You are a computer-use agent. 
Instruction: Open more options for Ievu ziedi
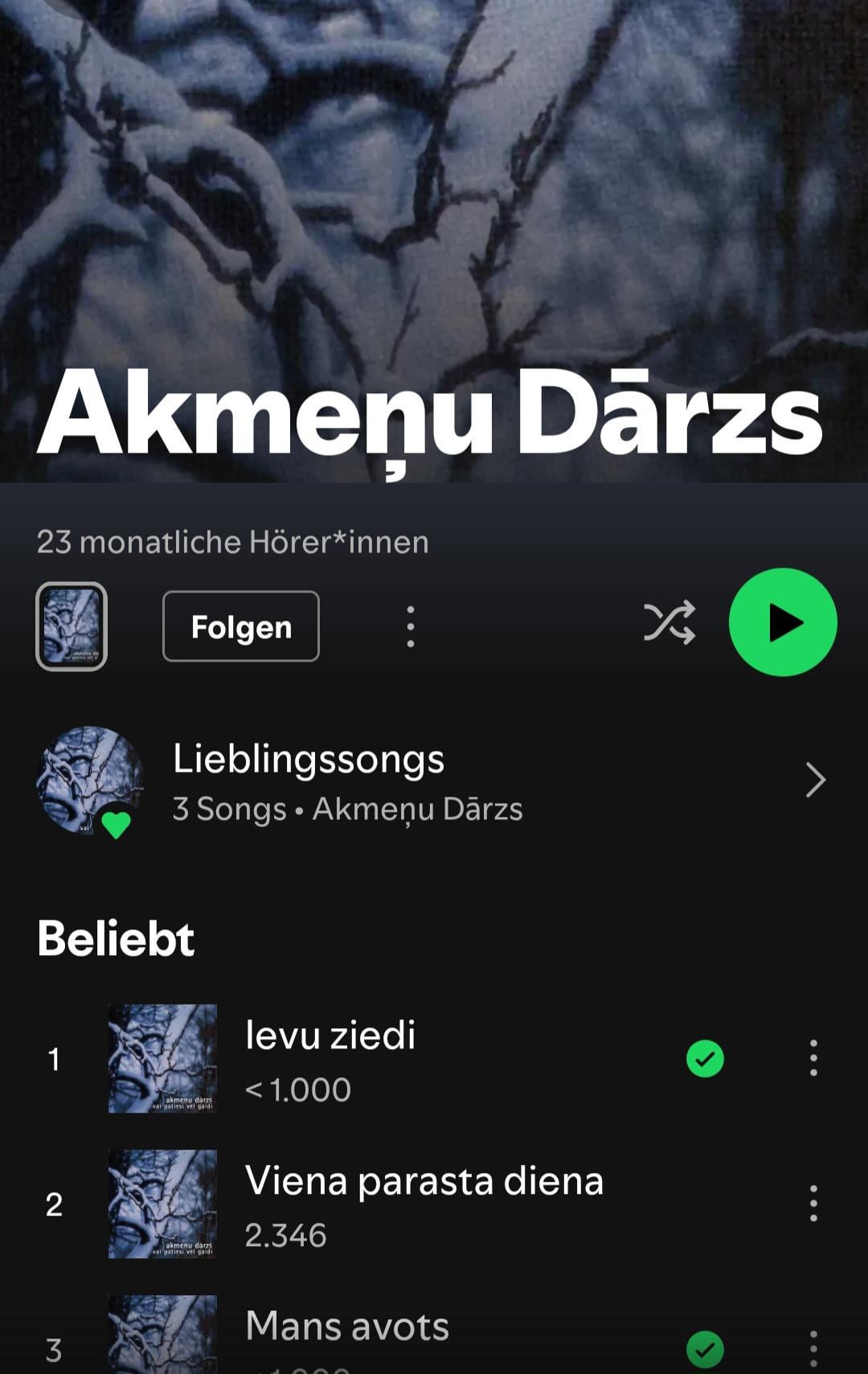coord(813,1058)
